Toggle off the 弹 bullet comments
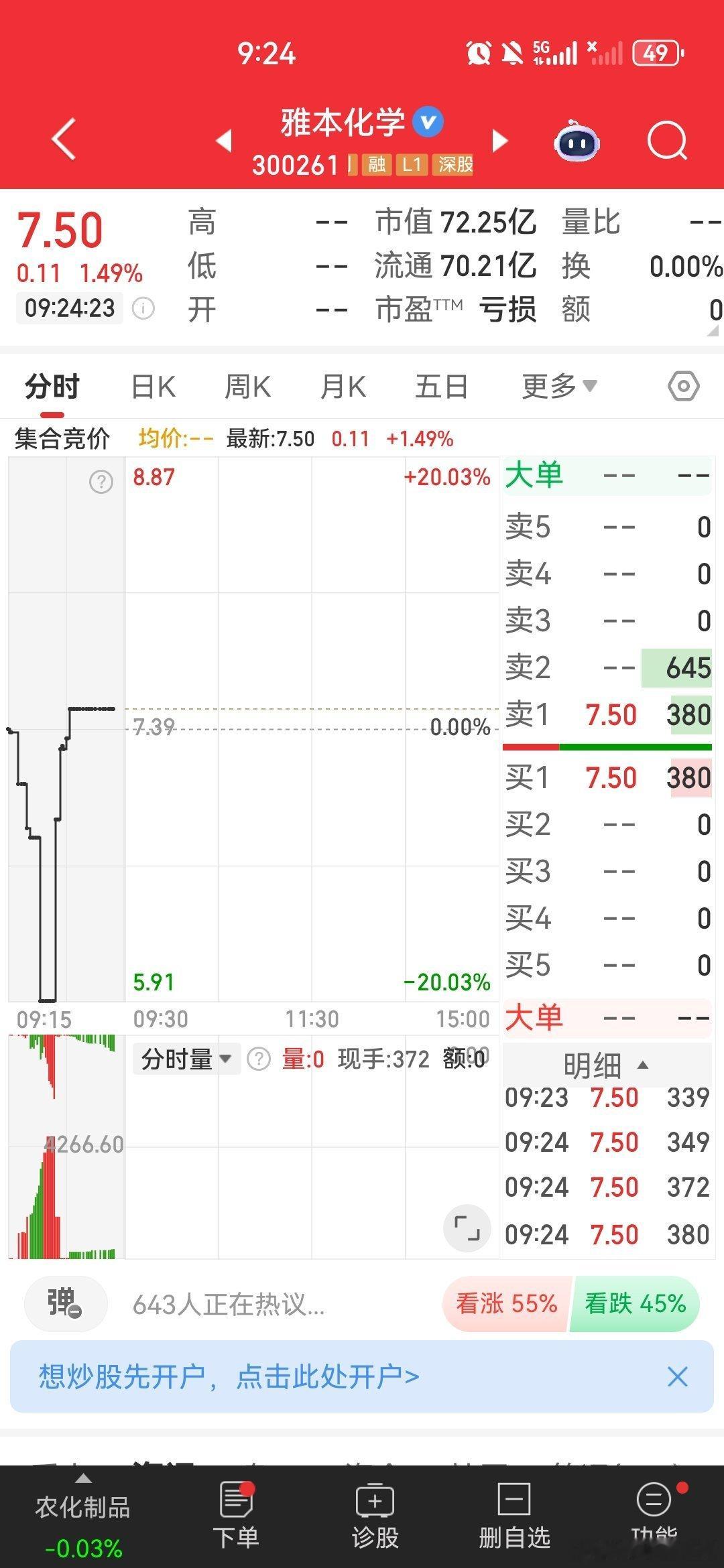The width and height of the screenshot is (724, 1568). pyautogui.click(x=64, y=1302)
